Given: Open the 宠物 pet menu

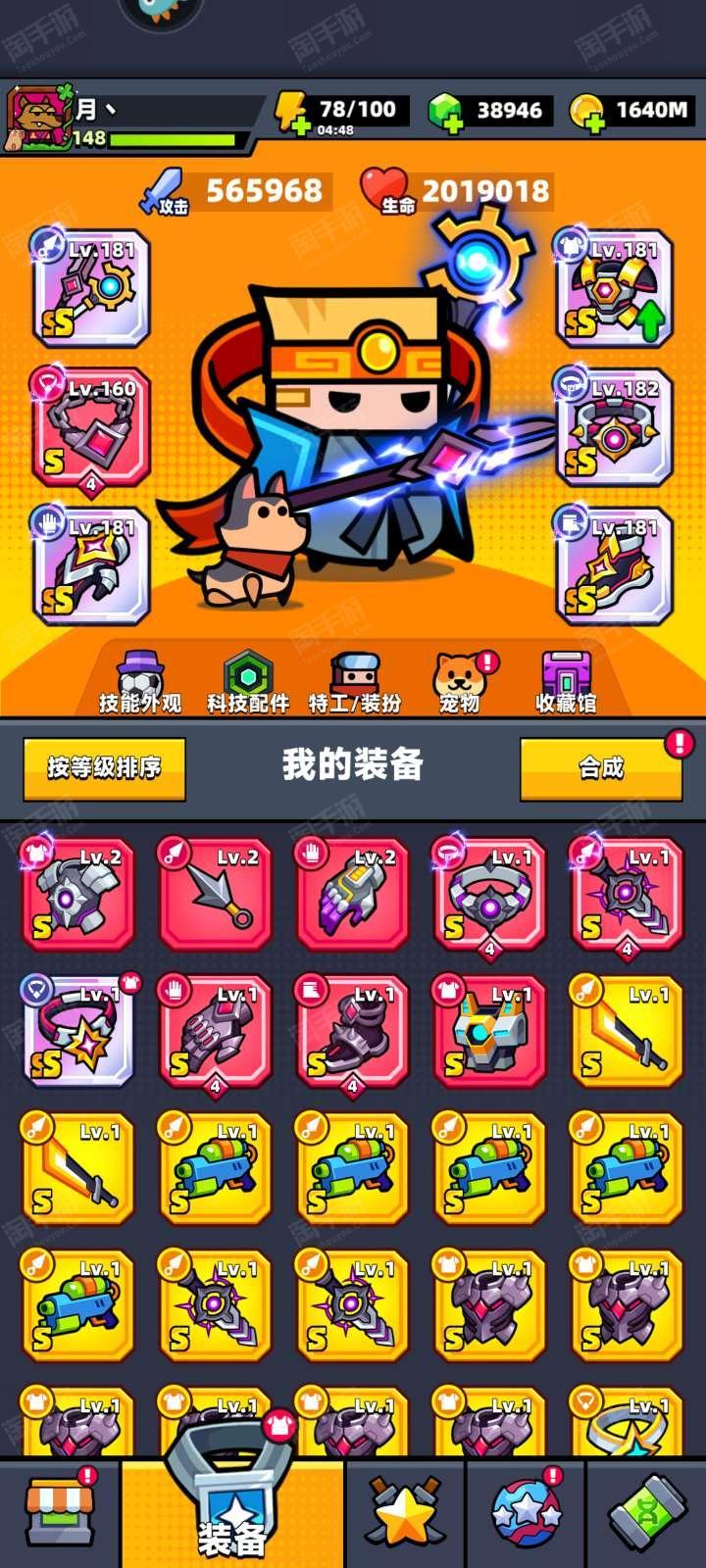Looking at the screenshot, I should (459, 682).
